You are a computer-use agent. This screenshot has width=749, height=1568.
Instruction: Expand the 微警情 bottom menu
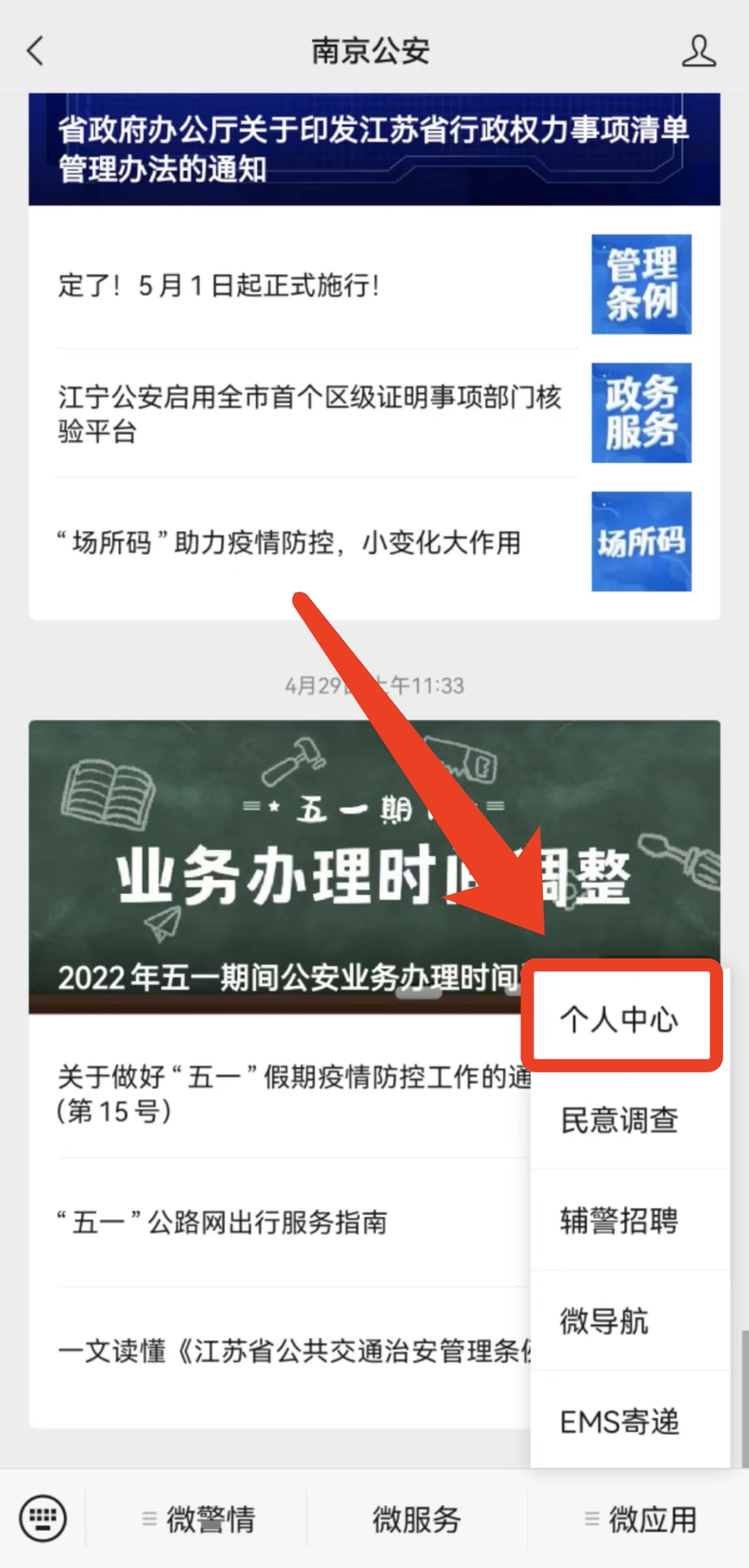pos(198,1519)
